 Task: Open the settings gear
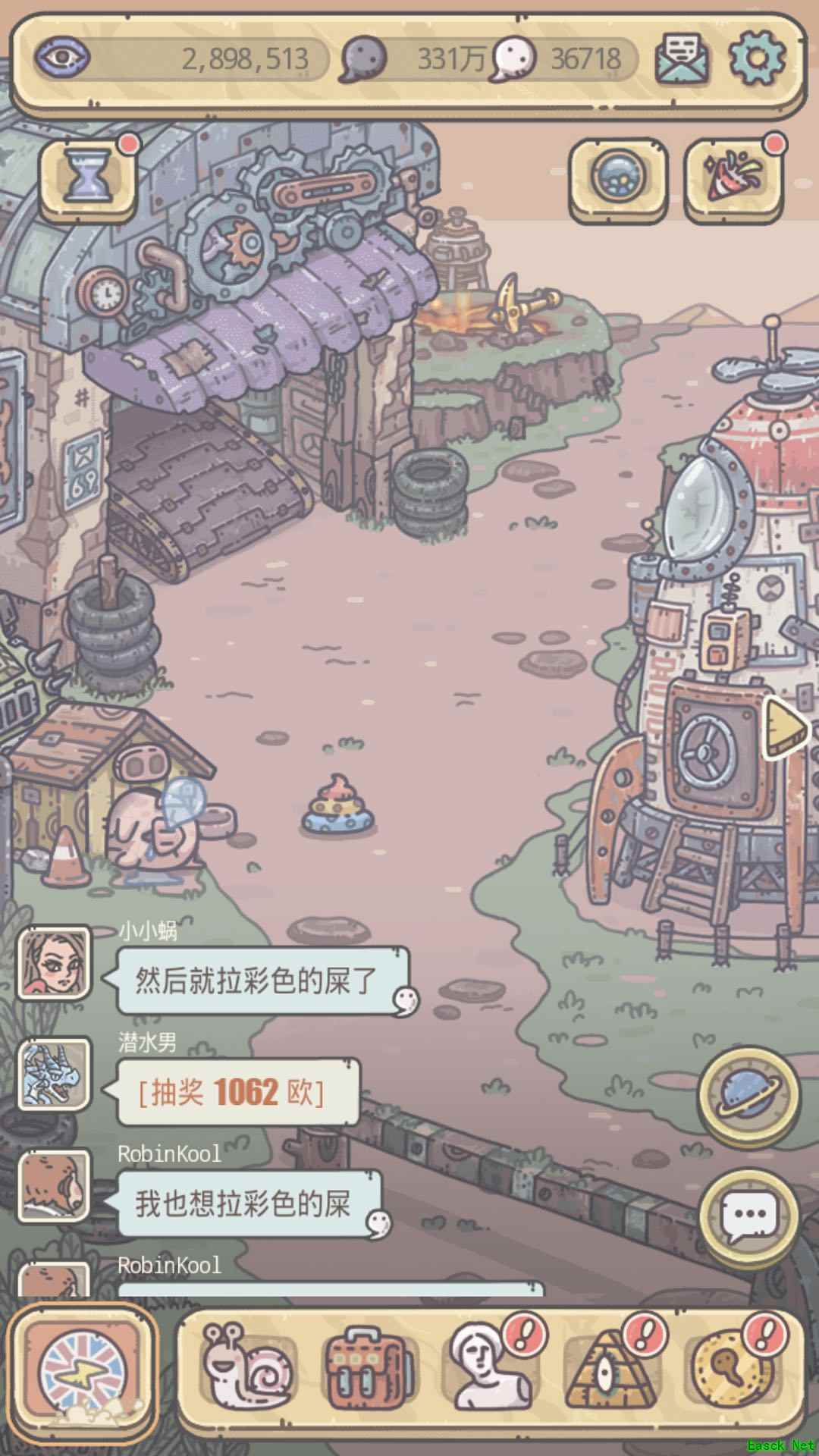click(757, 58)
